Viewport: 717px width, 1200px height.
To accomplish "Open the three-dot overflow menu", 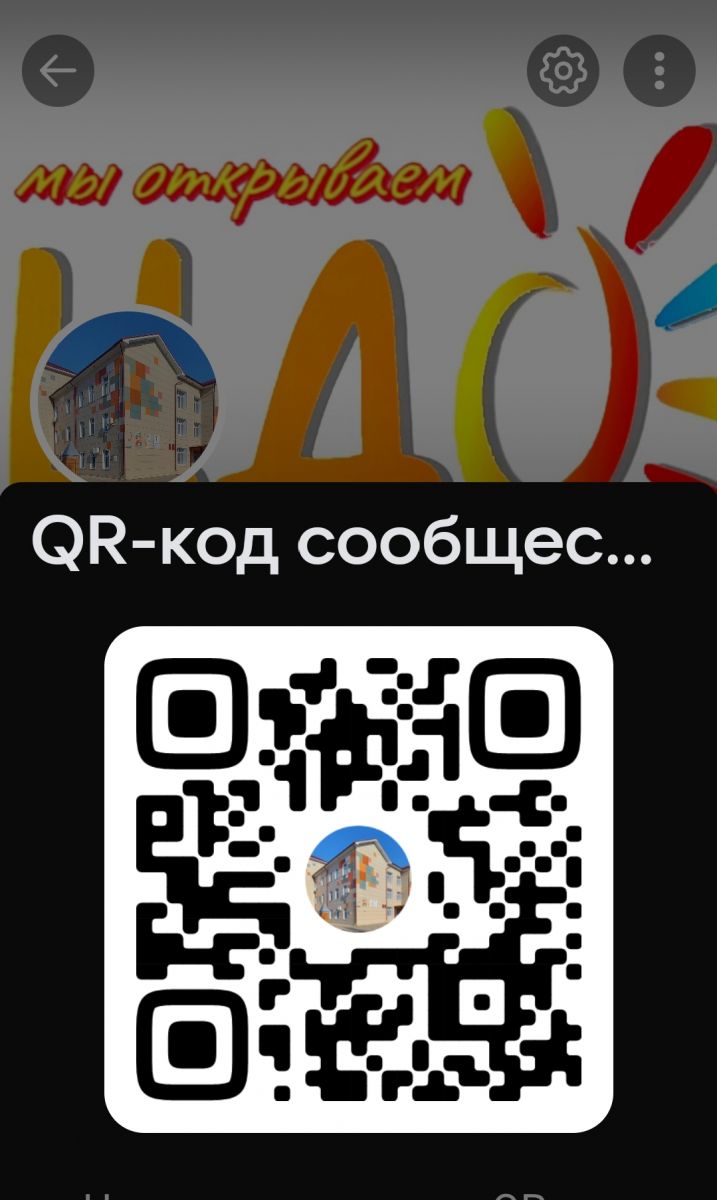I will 658,71.
